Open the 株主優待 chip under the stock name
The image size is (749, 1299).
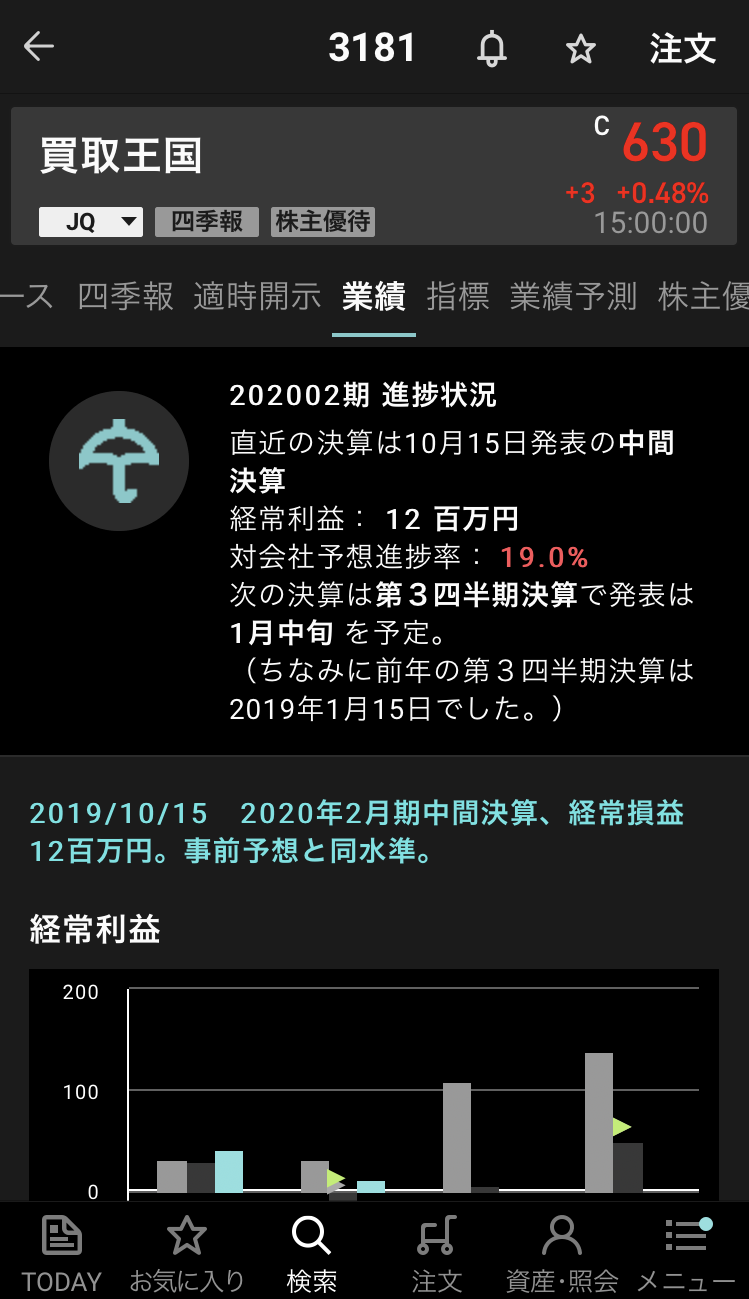(x=323, y=222)
